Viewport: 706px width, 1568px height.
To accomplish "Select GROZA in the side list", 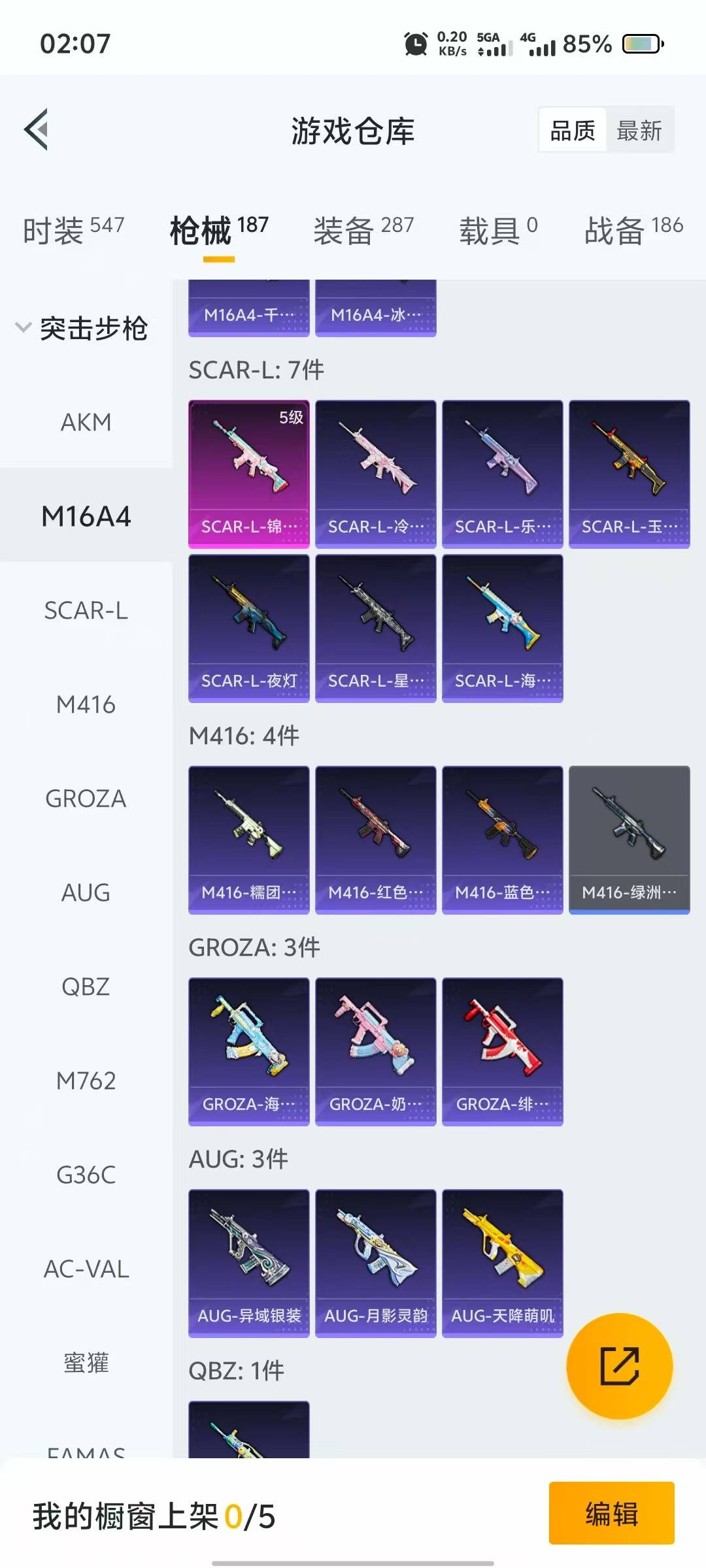I will [86, 798].
